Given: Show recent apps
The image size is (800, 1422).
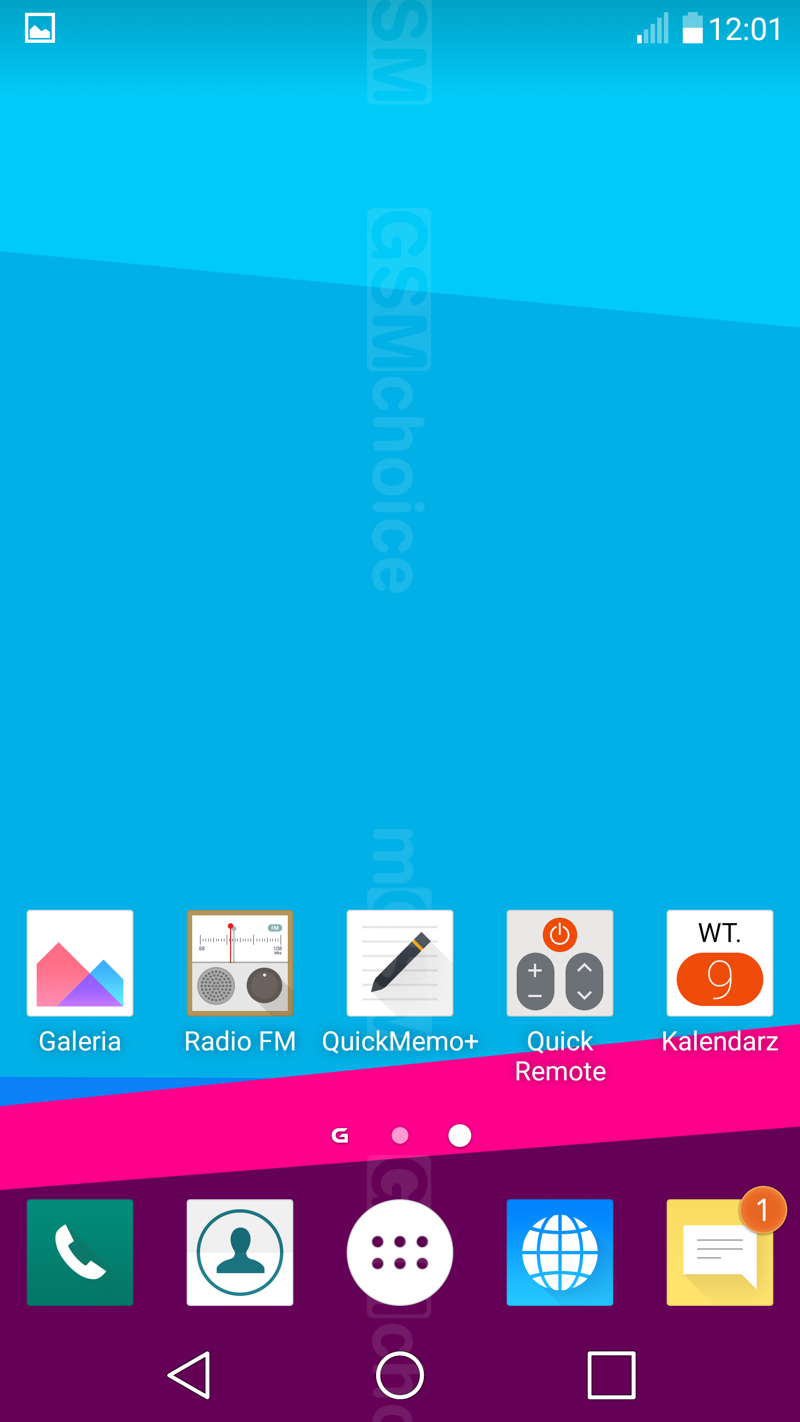Looking at the screenshot, I should (611, 1375).
